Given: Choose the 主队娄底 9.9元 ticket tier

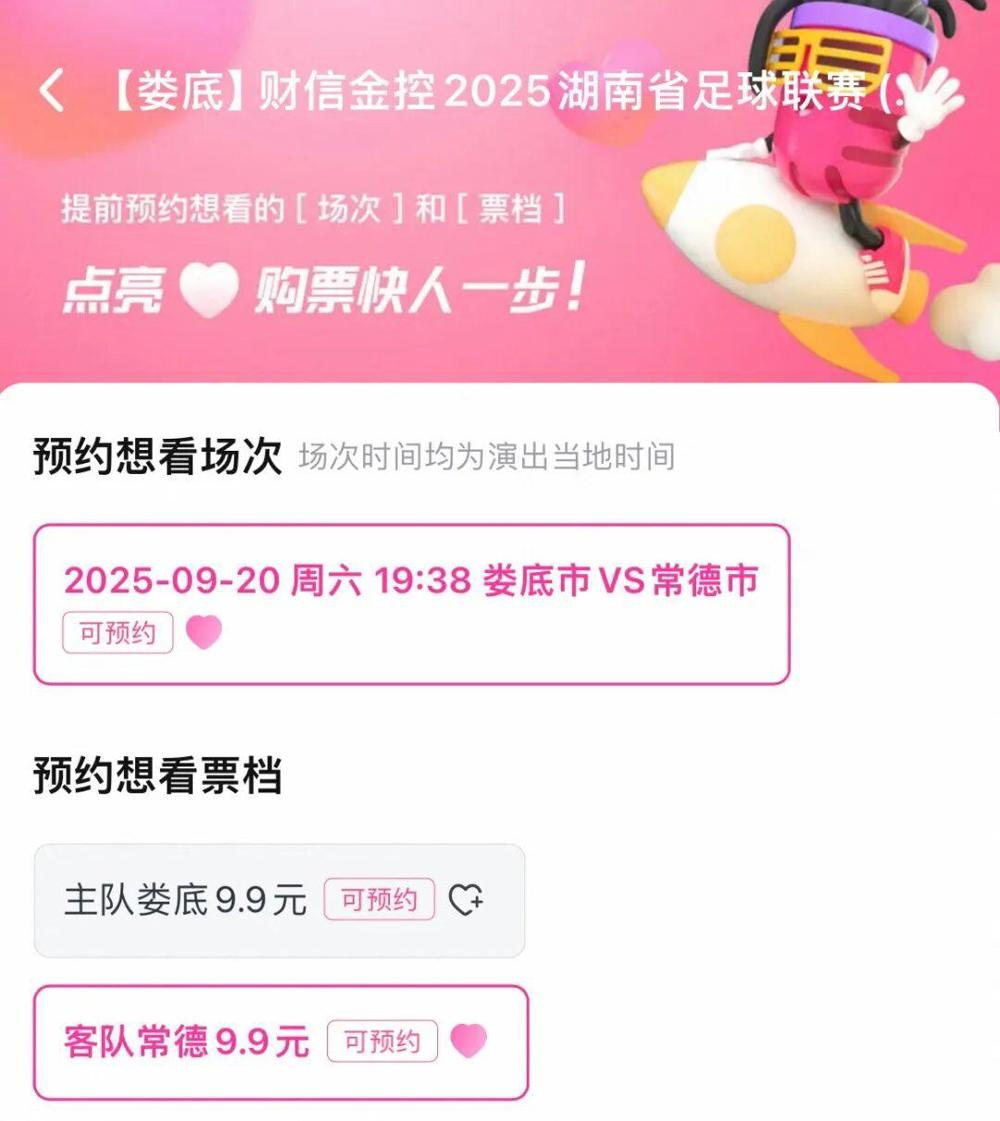Looking at the screenshot, I should coord(279,900).
